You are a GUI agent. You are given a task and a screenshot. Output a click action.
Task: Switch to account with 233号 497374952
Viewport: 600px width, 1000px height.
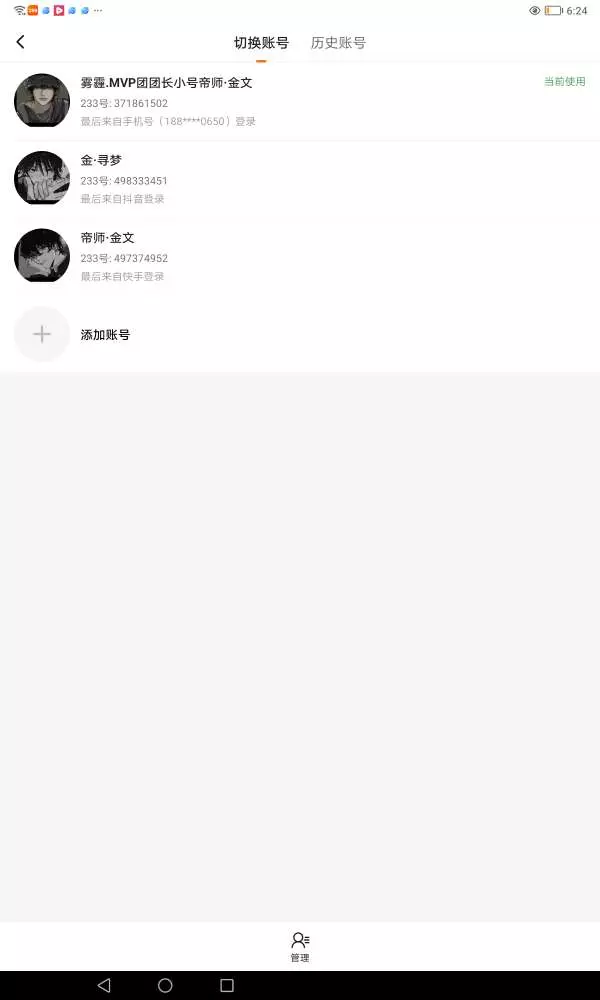coord(300,256)
